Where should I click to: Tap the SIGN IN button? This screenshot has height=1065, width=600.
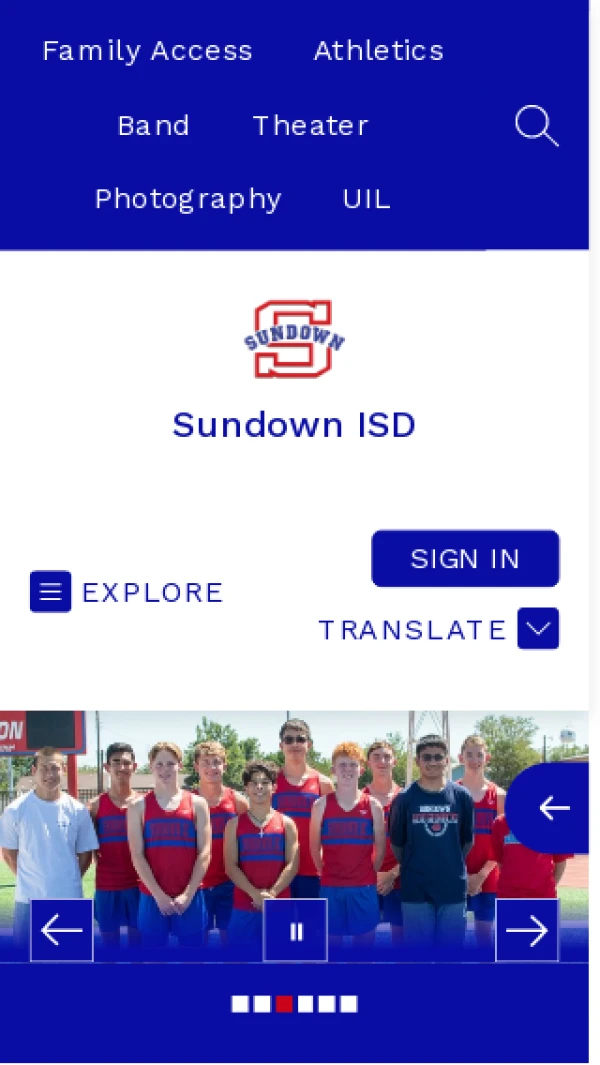465,559
